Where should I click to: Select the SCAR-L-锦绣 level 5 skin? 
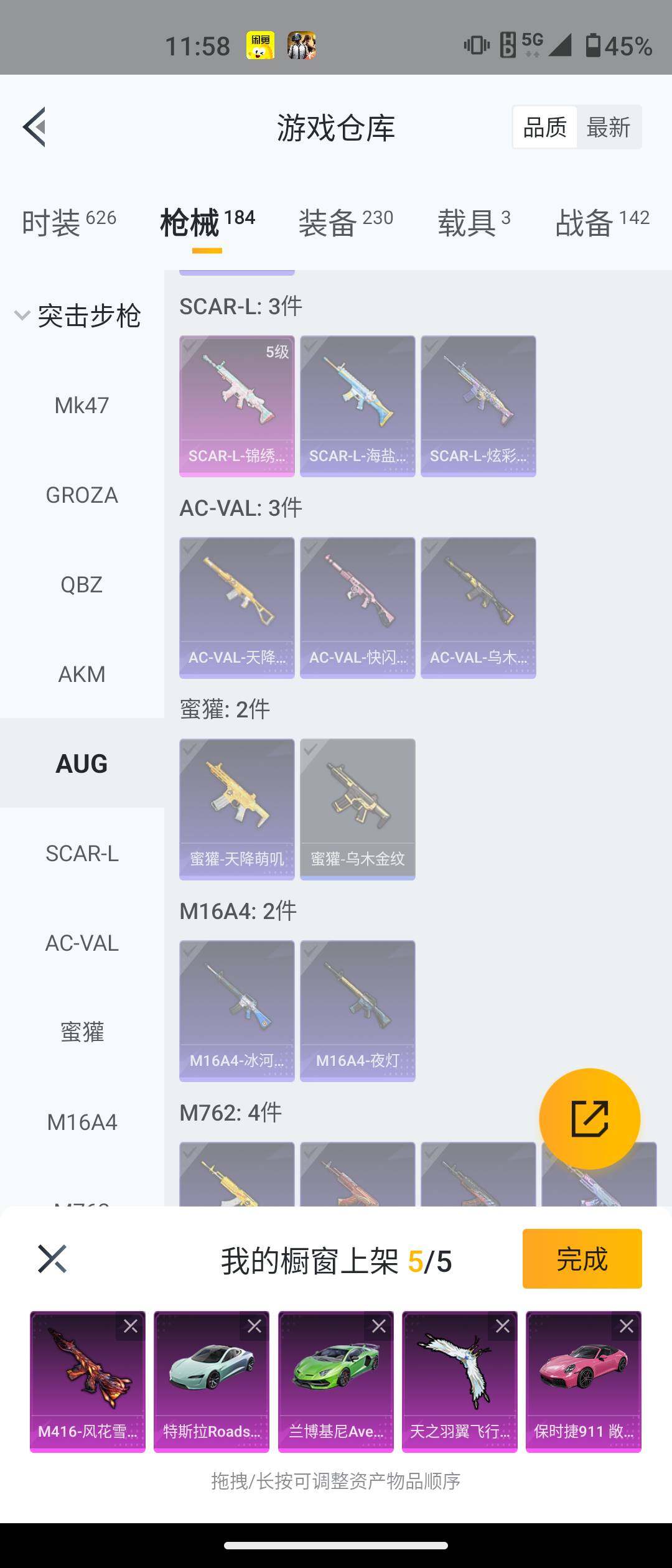click(236, 406)
